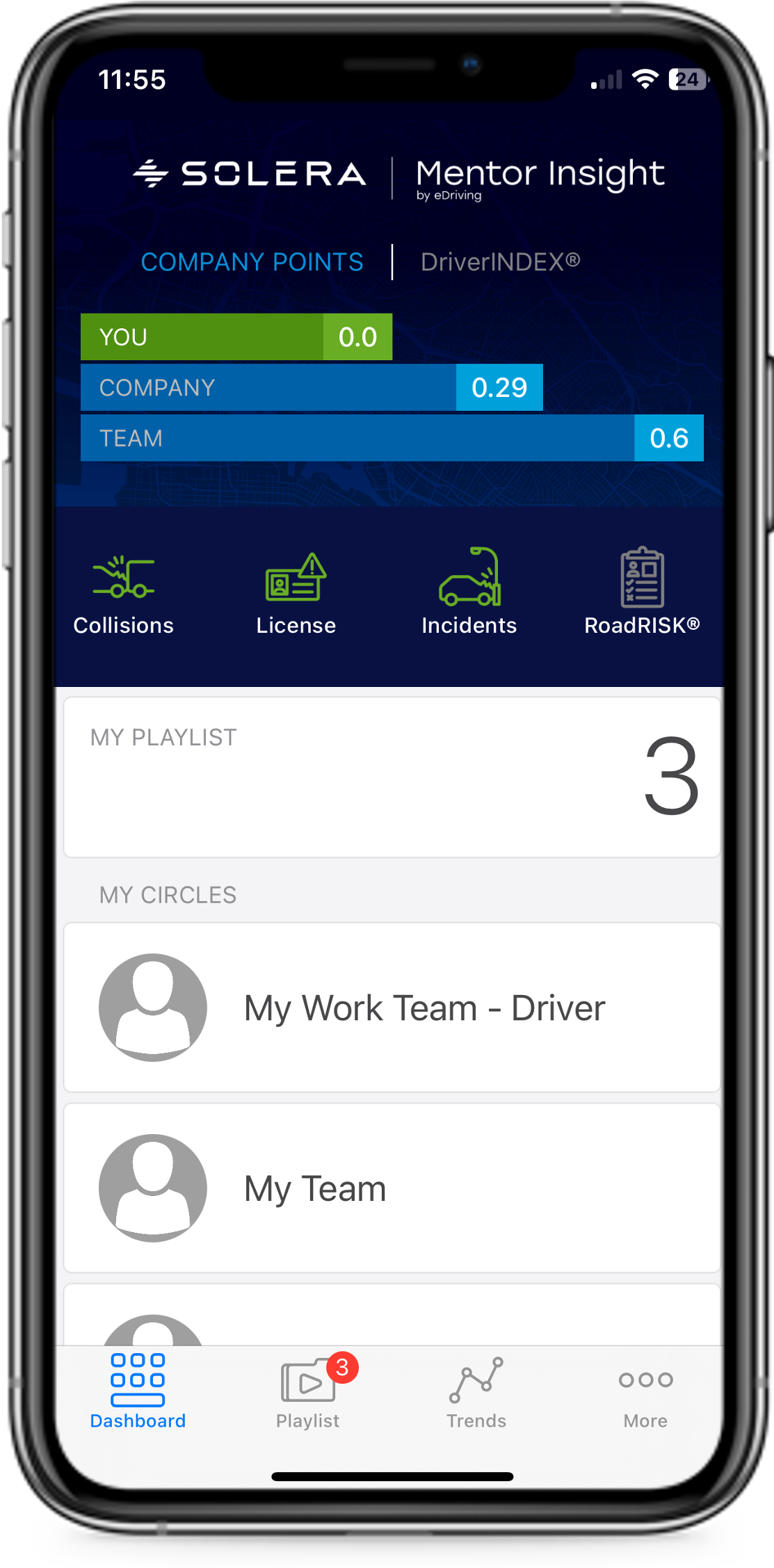Switch to the DriverINDEX tab

[500, 262]
